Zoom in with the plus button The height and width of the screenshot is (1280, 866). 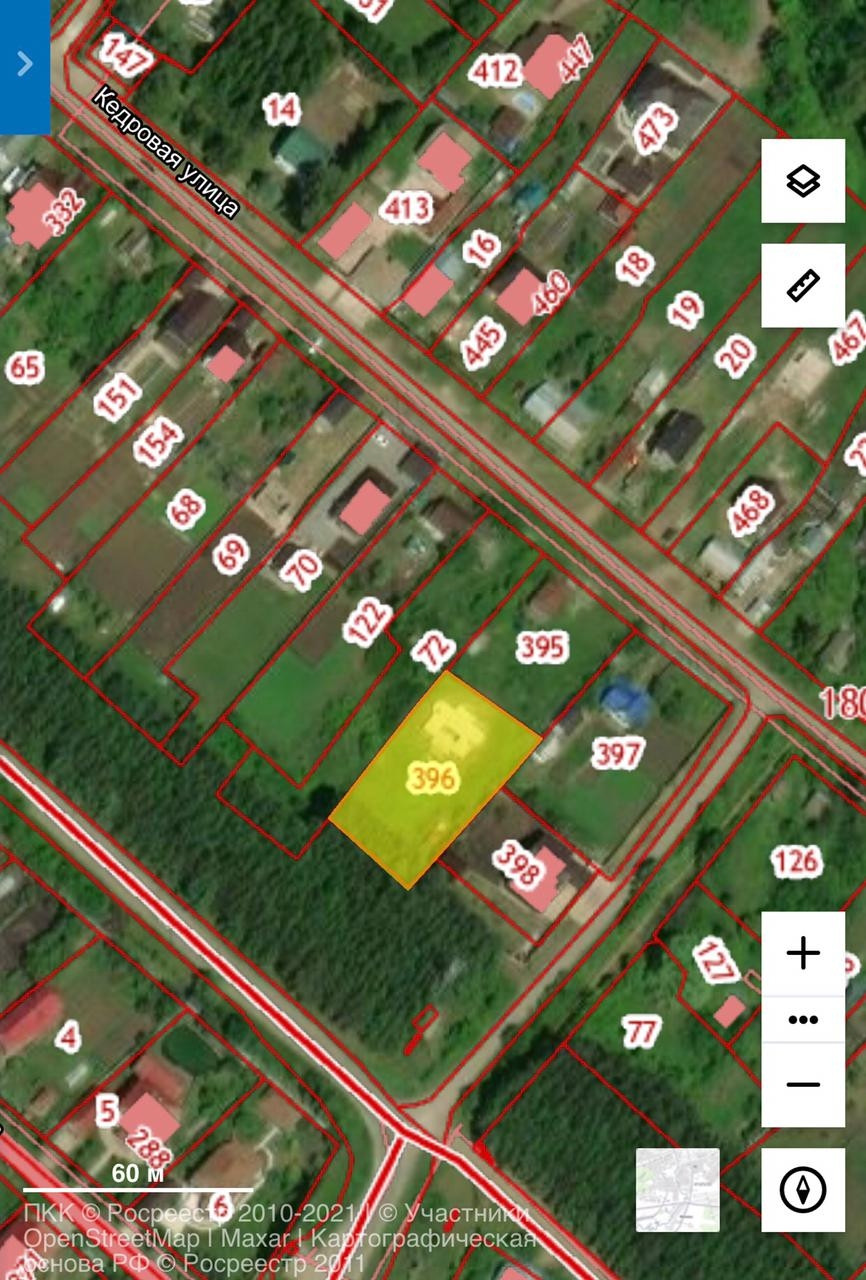tap(803, 953)
